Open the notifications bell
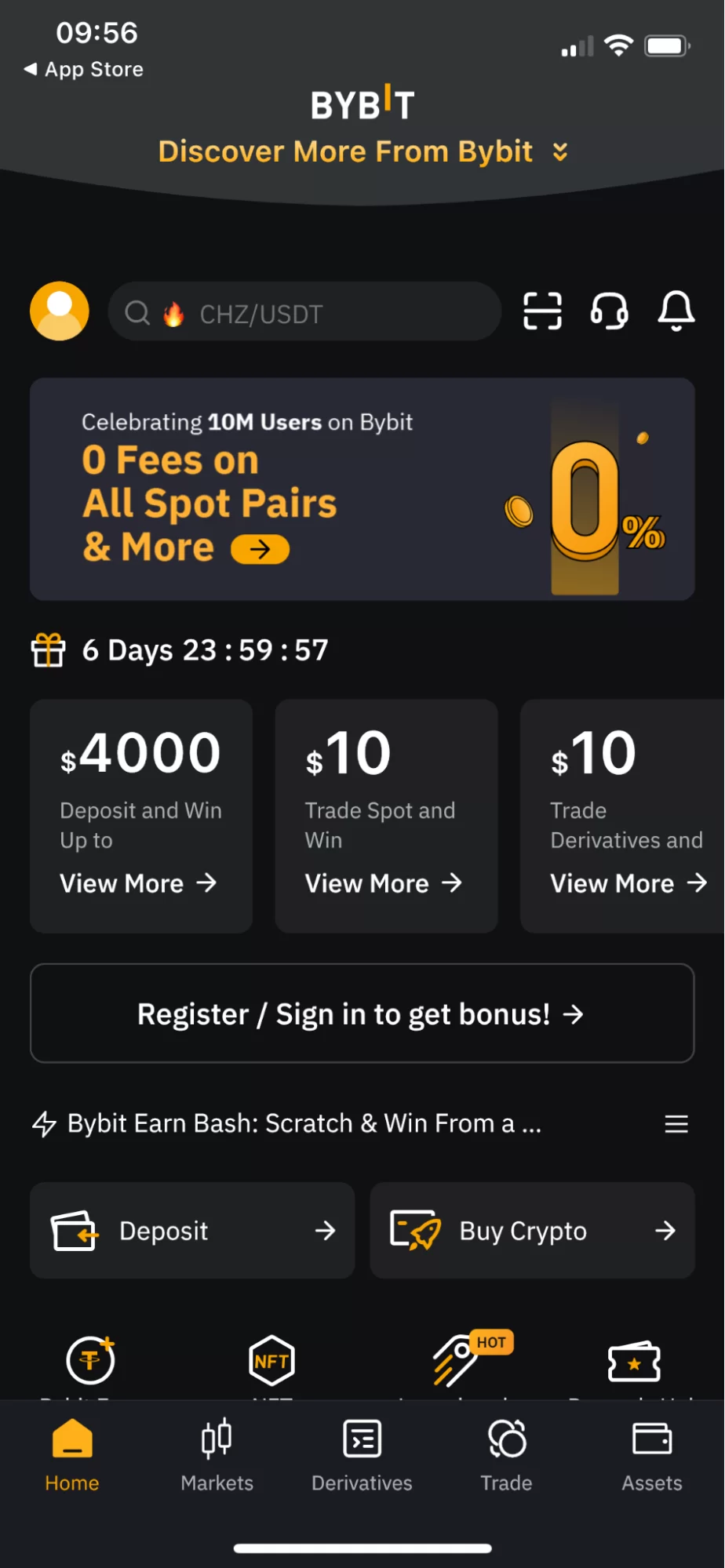The height and width of the screenshot is (1568, 725). click(676, 311)
